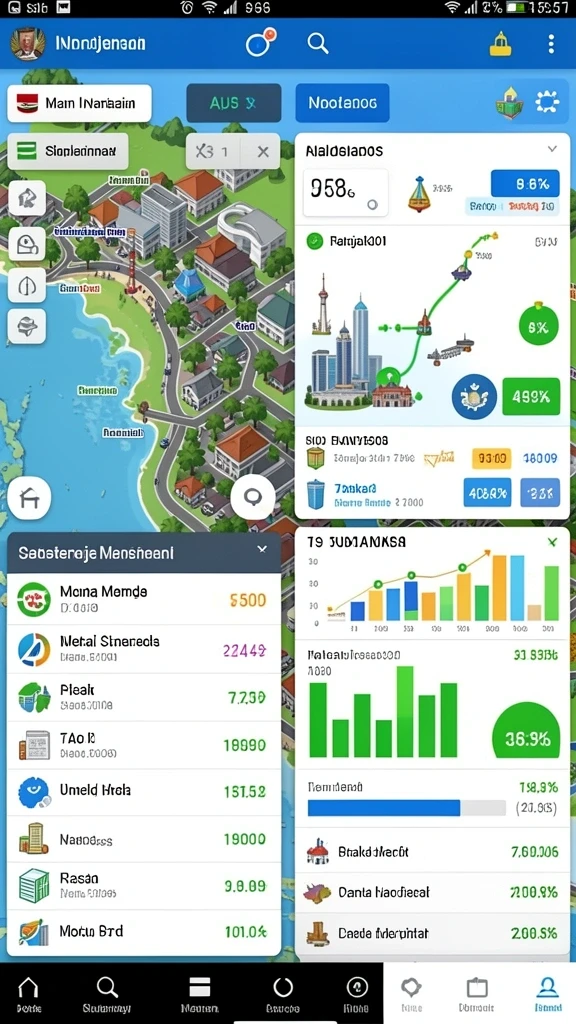This screenshot has width=576, height=1024.
Task: Collapse the top right panel with its chevron
Action: (x=552, y=149)
